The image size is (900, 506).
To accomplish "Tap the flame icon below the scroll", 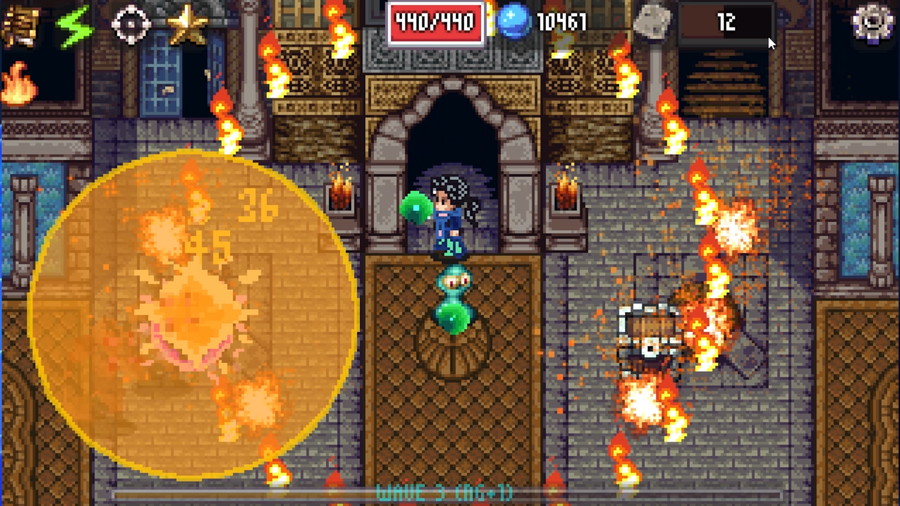I will (x=19, y=84).
